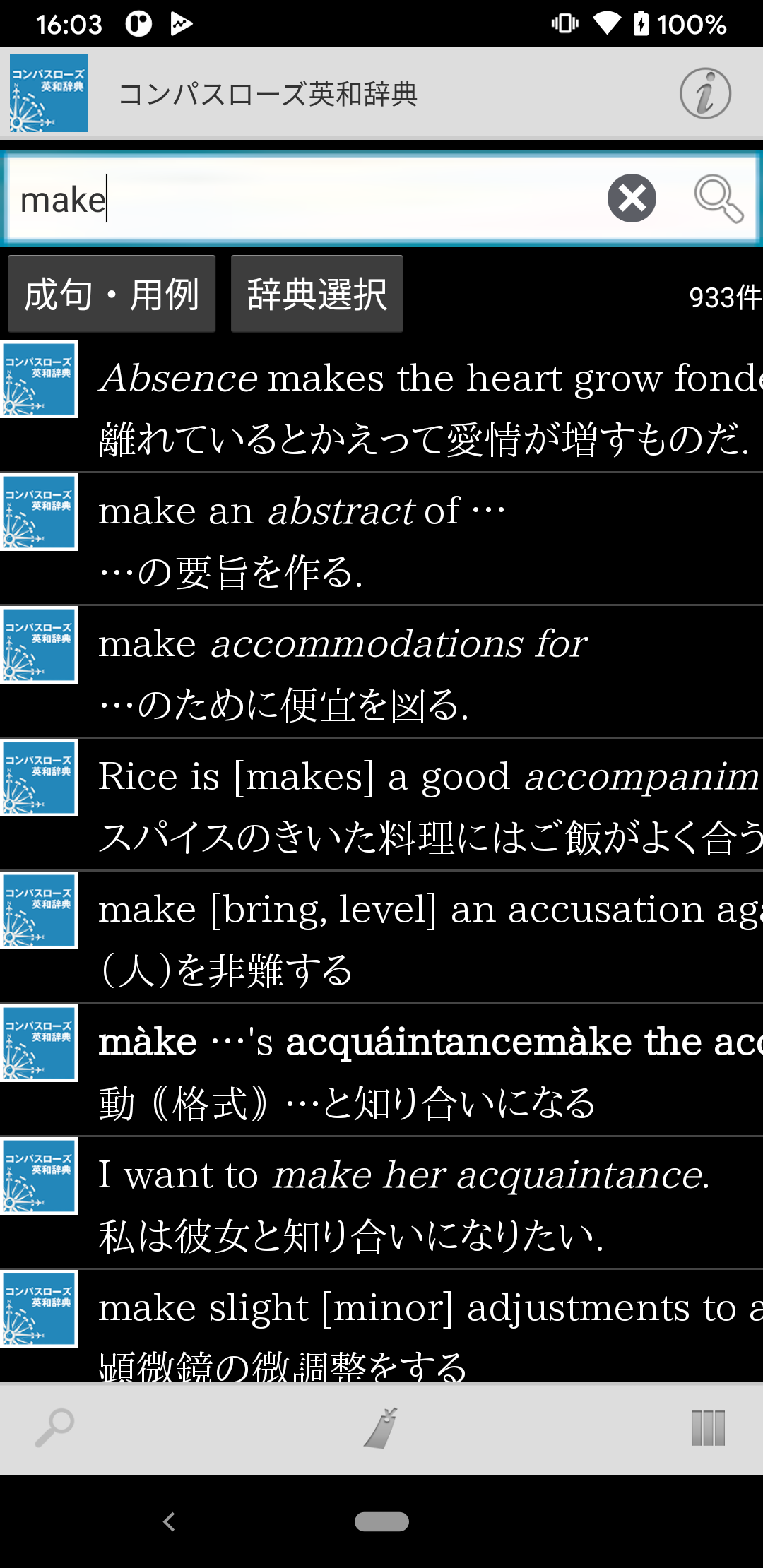Focus the search field containing 'make'
This screenshot has height=1568, width=763.
pos(304,200)
